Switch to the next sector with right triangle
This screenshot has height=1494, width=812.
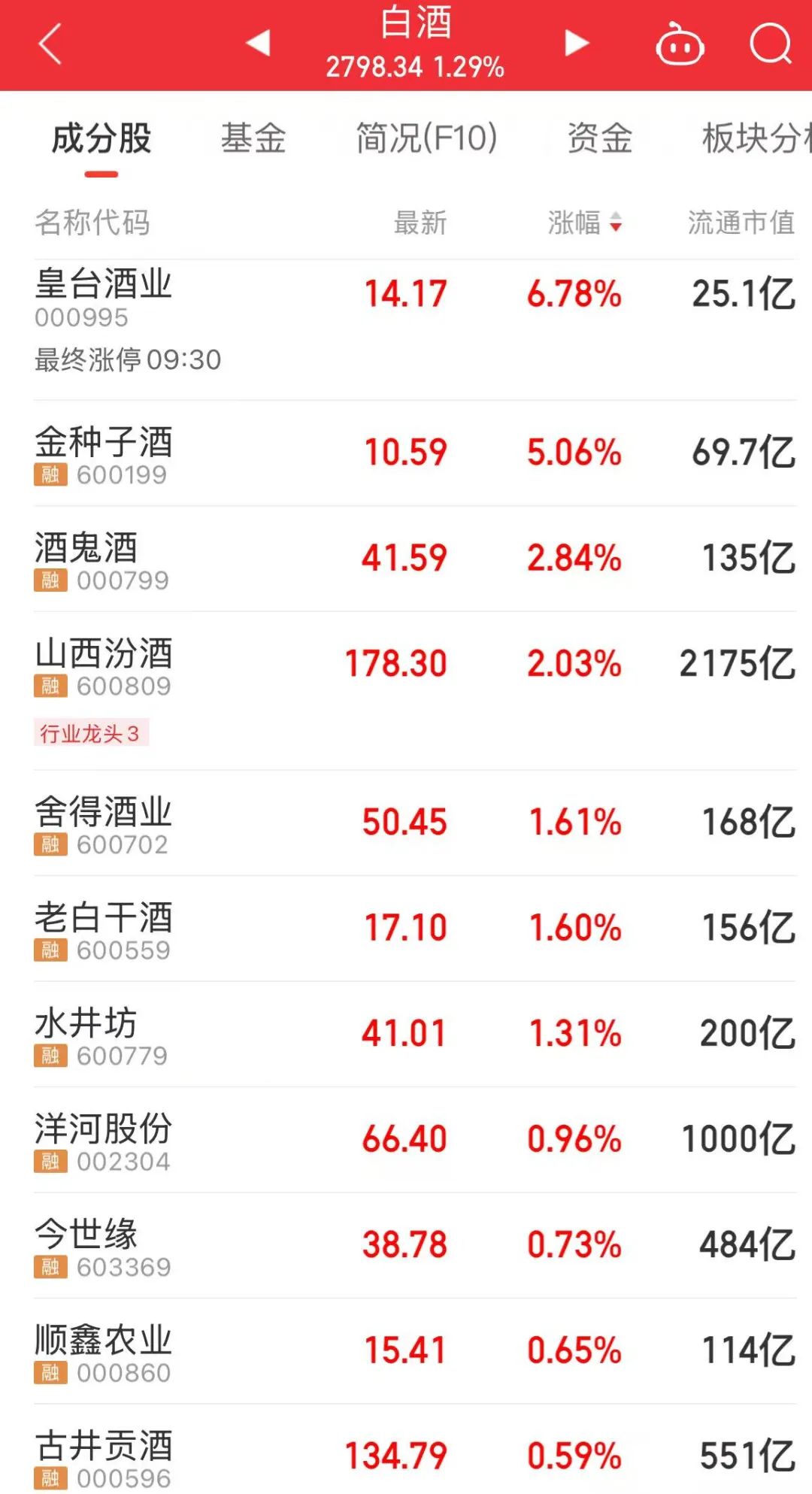tap(576, 43)
